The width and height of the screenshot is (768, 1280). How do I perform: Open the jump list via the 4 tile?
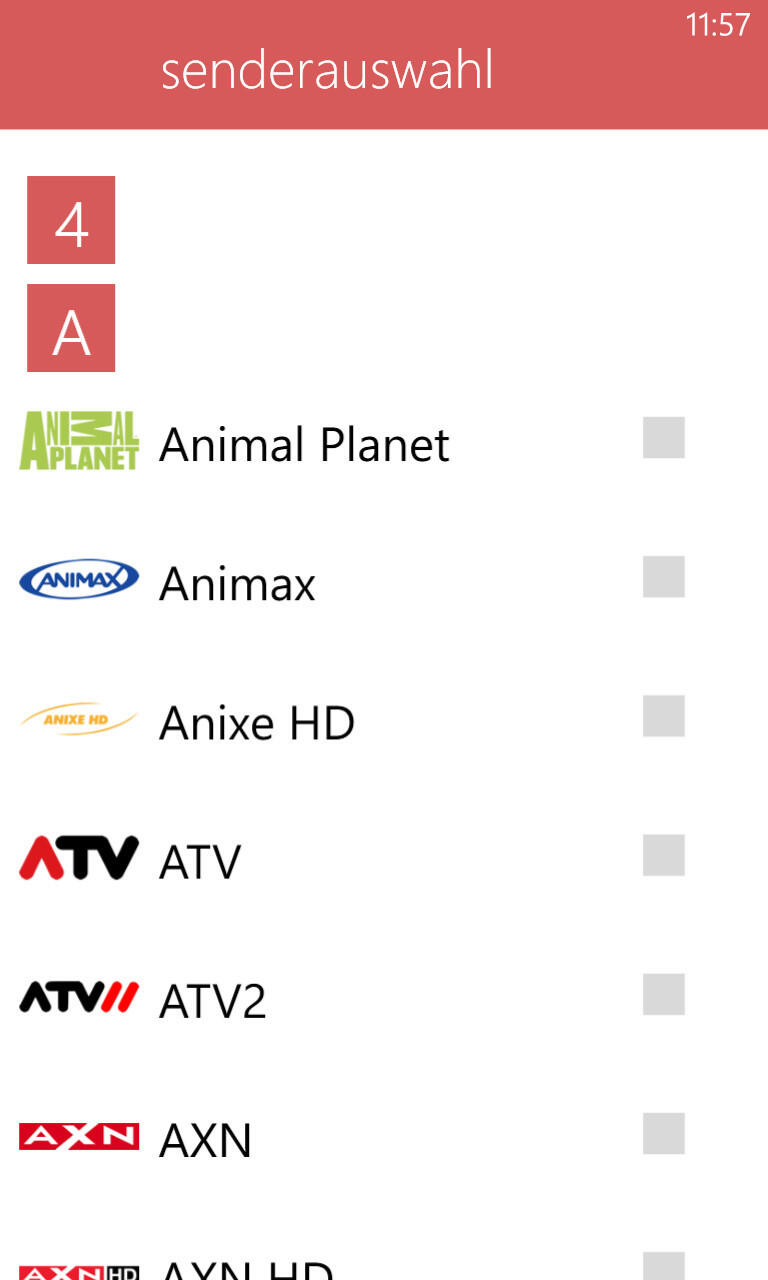click(x=71, y=220)
